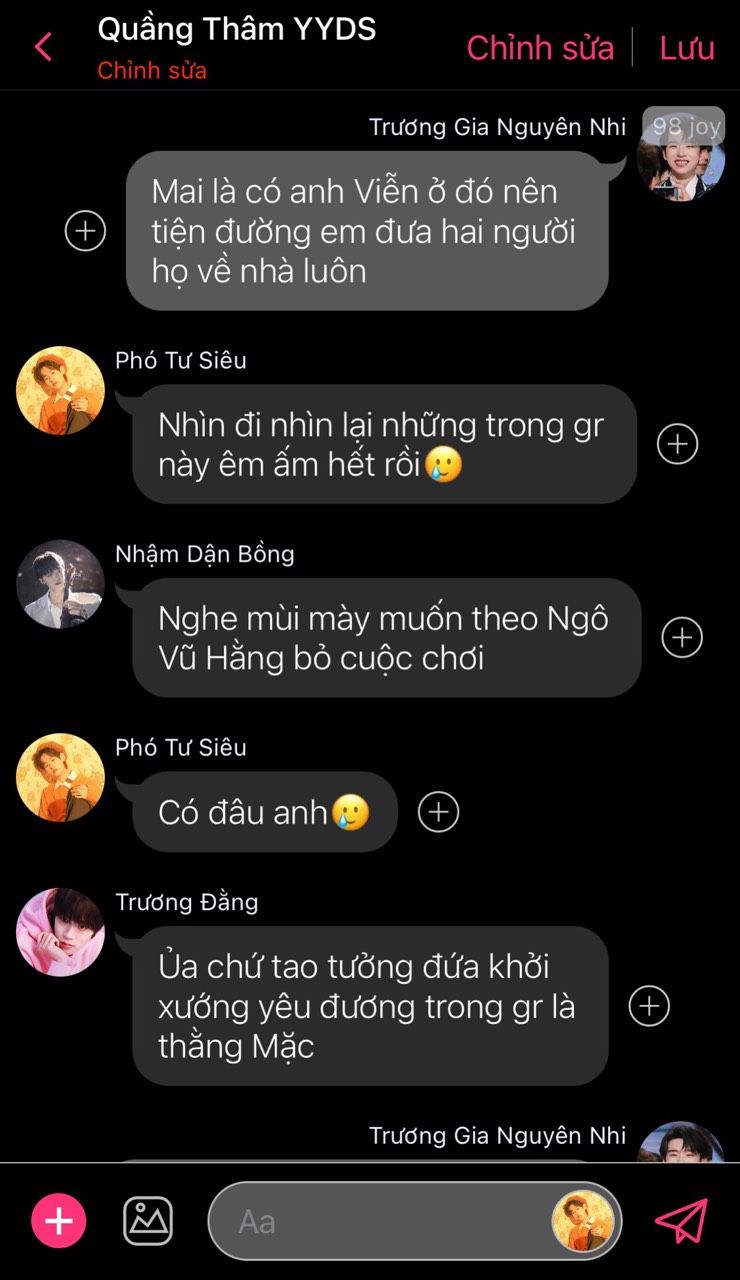Send the message with the paper plane
The height and width of the screenshot is (1280, 740).
[x=681, y=1221]
